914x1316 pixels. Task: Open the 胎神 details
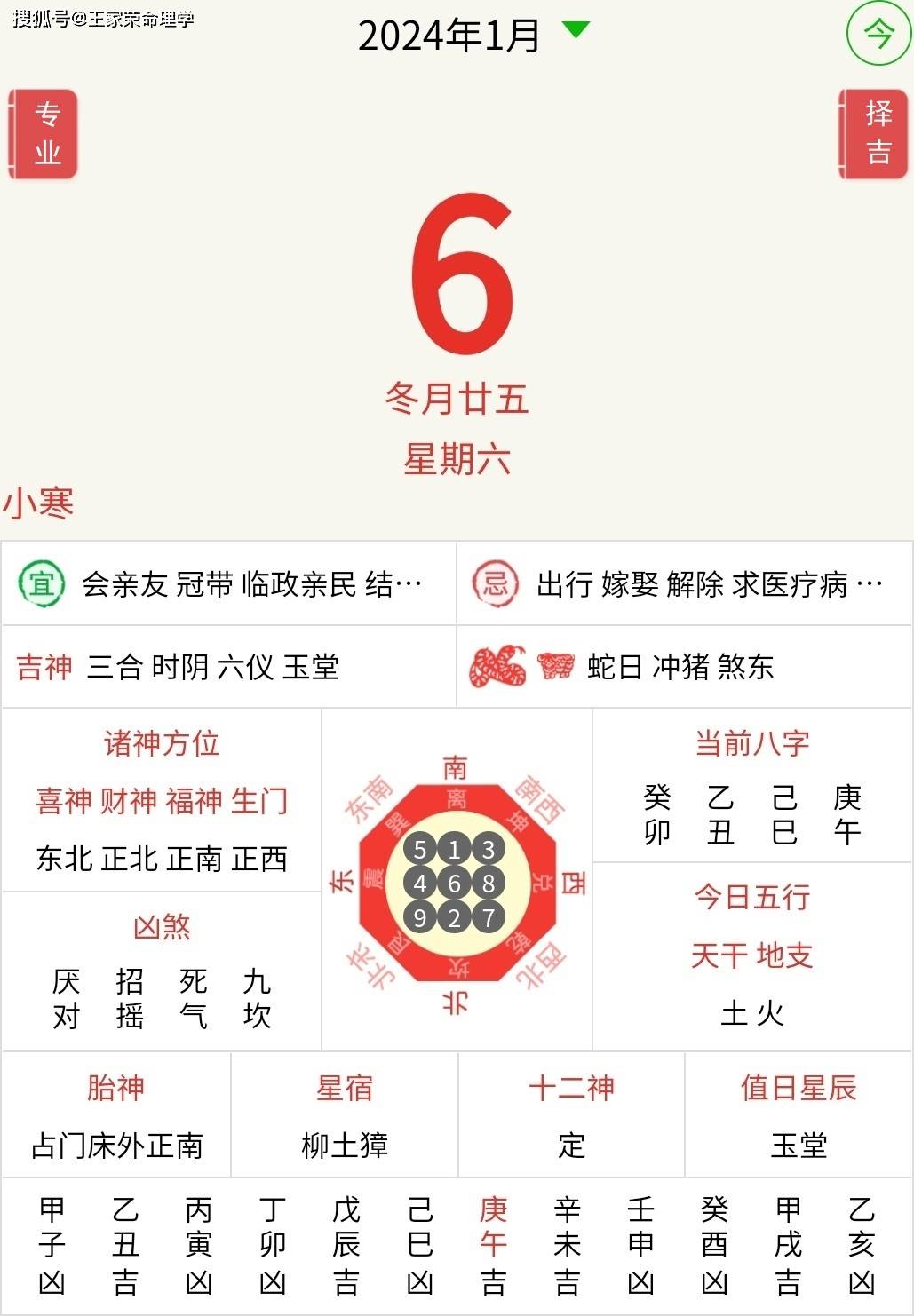(x=116, y=1115)
